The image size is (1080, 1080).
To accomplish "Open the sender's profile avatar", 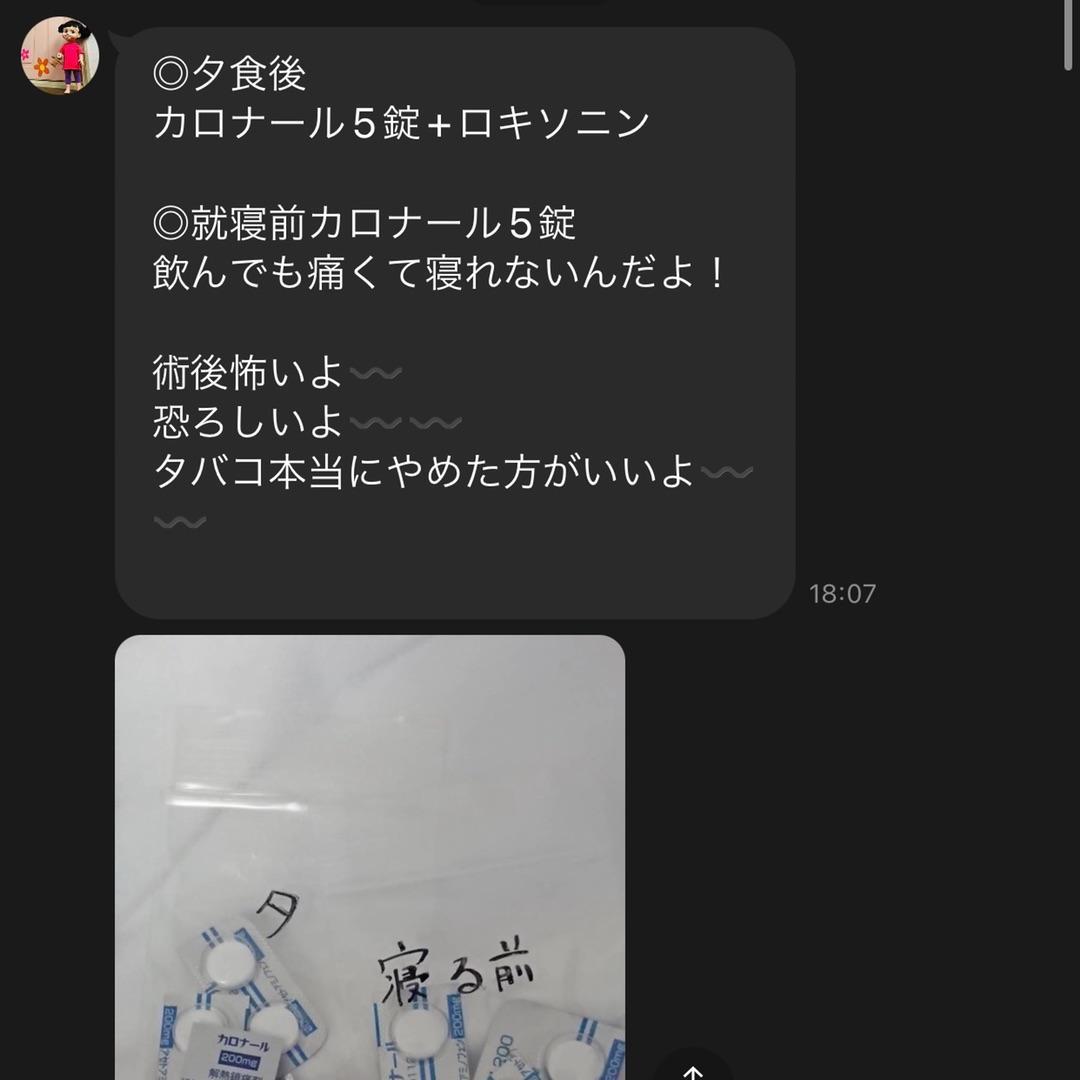I will pyautogui.click(x=60, y=55).
